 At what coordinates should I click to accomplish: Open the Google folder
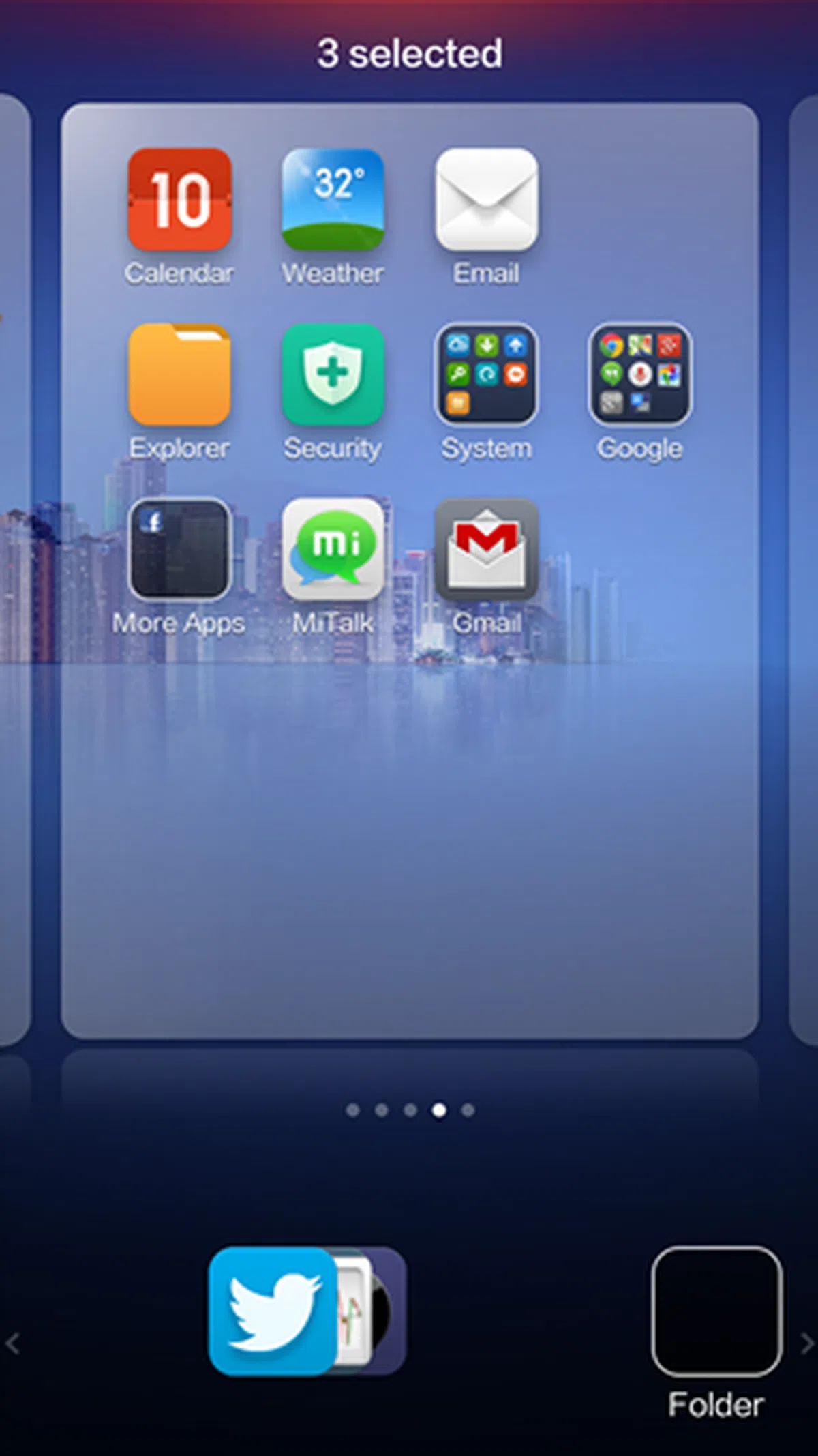[639, 374]
